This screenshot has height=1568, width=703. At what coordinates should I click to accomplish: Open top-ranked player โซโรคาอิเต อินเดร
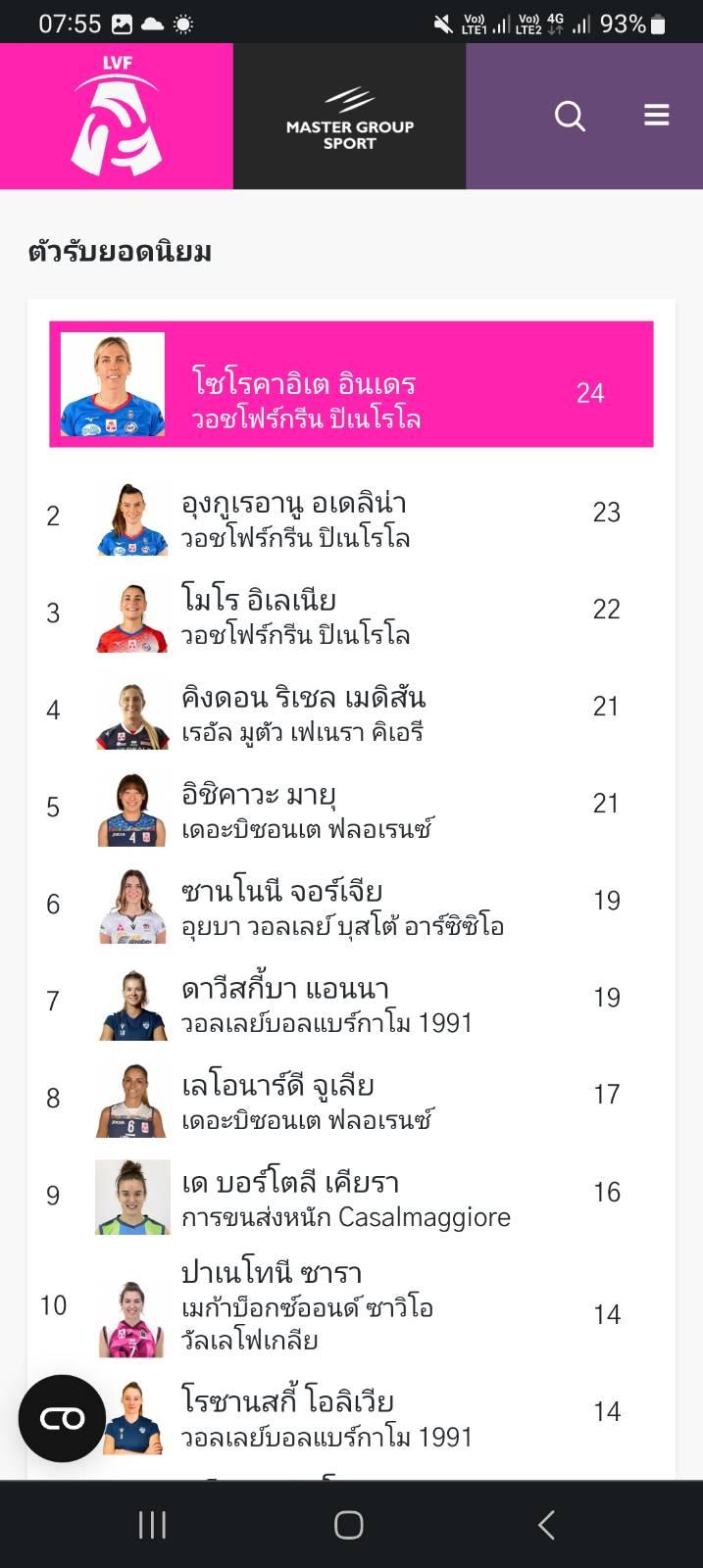(x=351, y=385)
